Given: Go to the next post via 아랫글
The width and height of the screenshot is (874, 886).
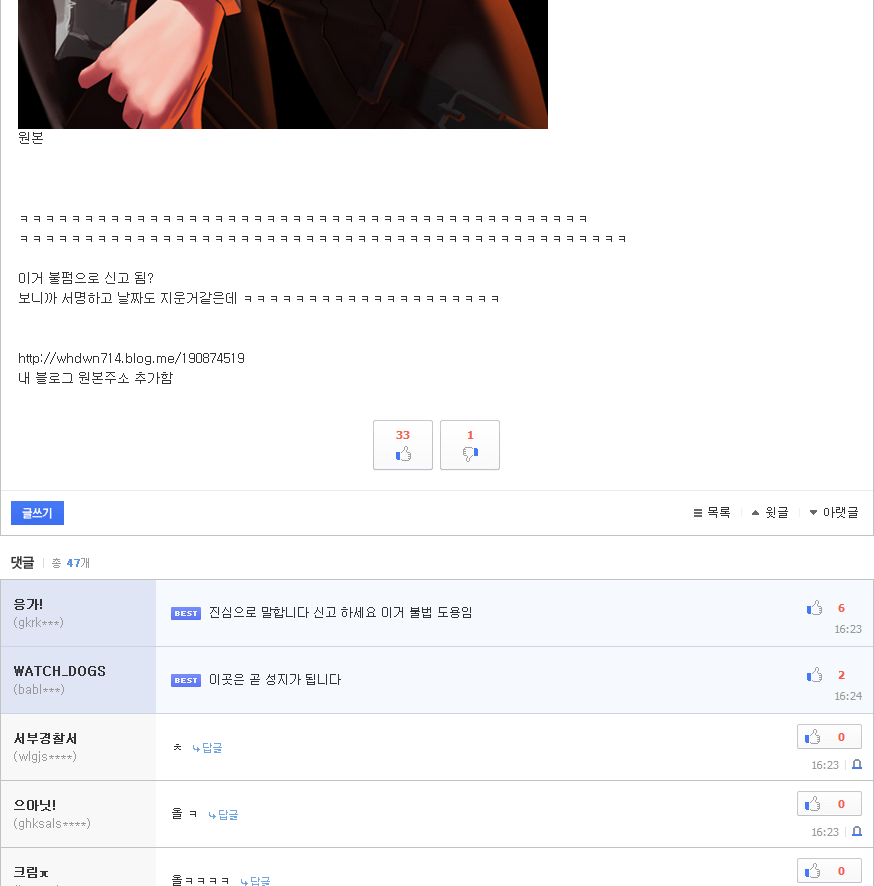Looking at the screenshot, I should 834,512.
